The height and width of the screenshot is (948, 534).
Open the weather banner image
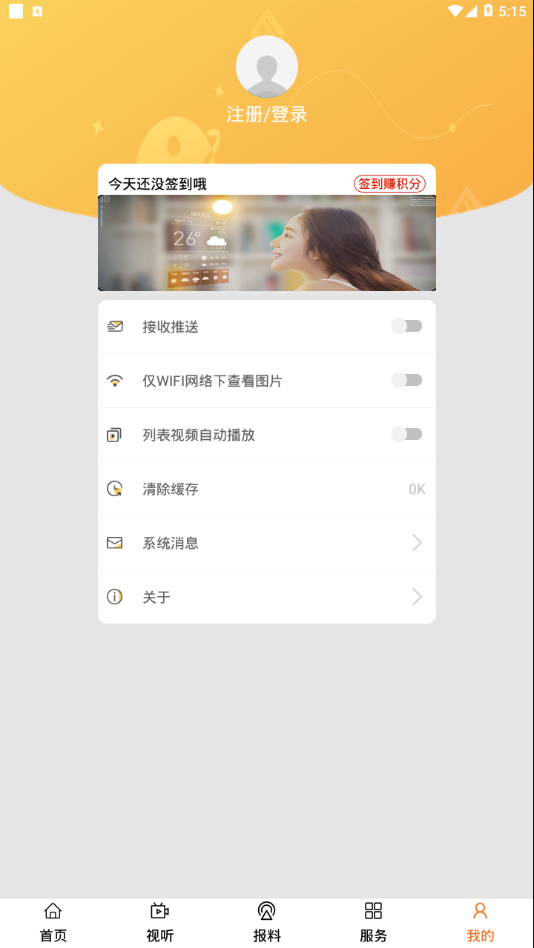(267, 242)
